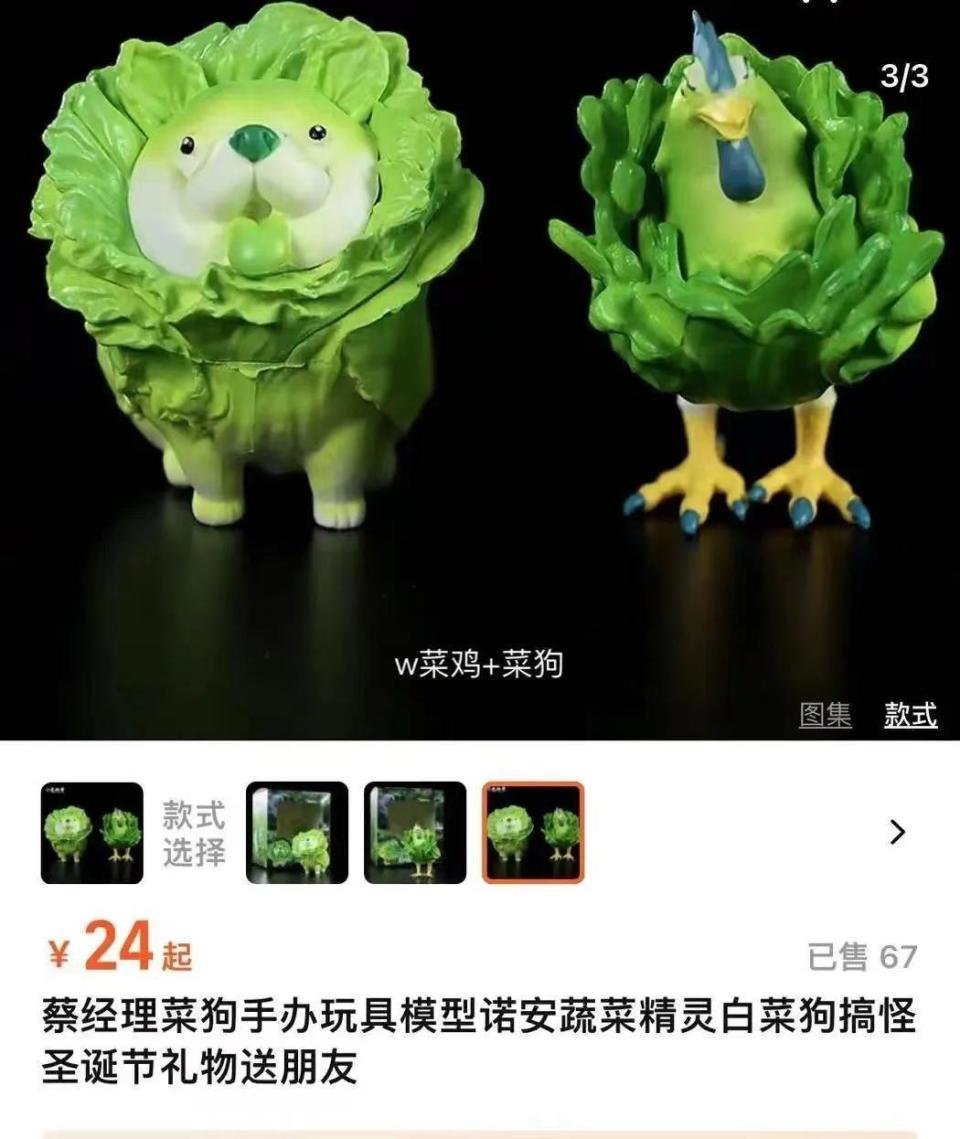Tap the orange-outlined 菜鸡+菜狗 style thumbnail
This screenshot has height=1139, width=960.
(533, 833)
